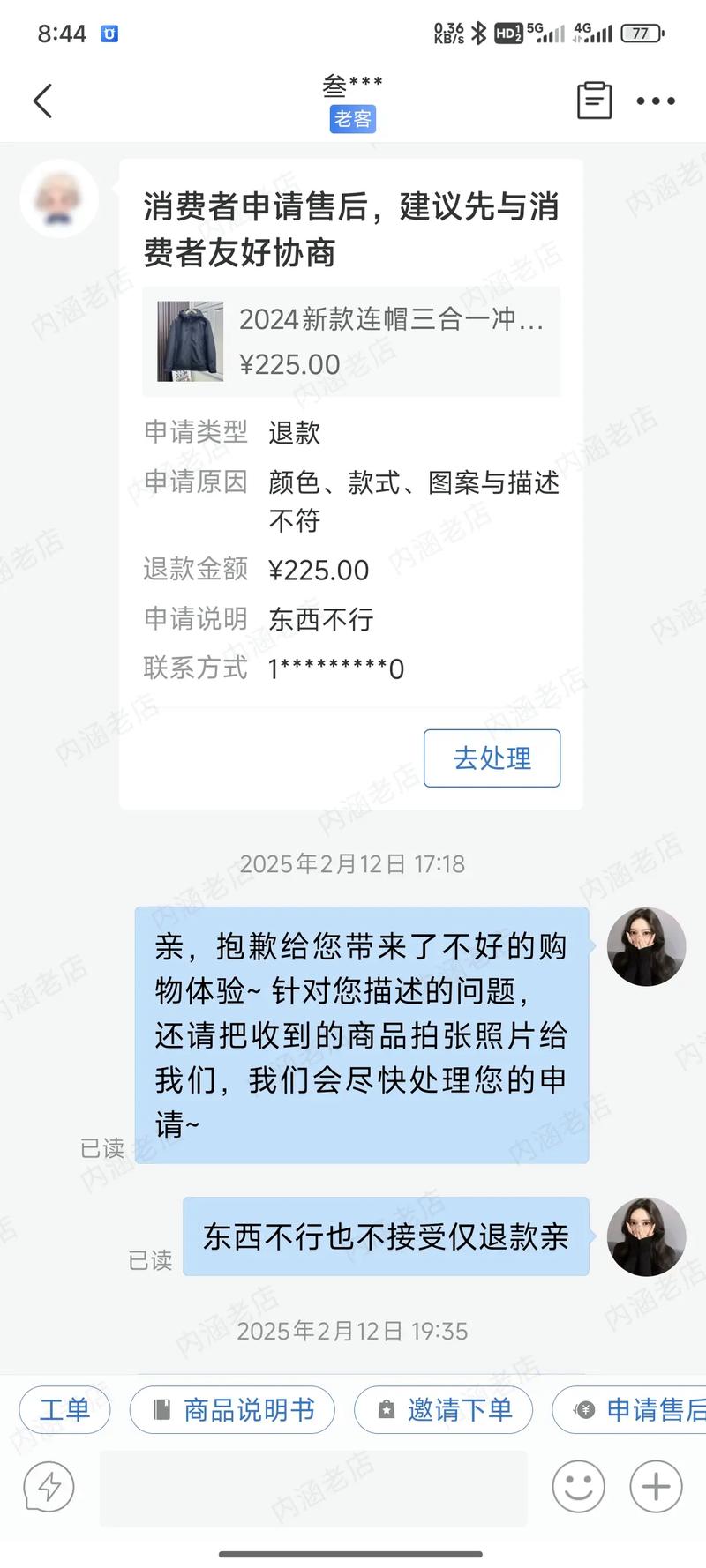
Task: Open the emoji picker
Action: pyautogui.click(x=578, y=1487)
